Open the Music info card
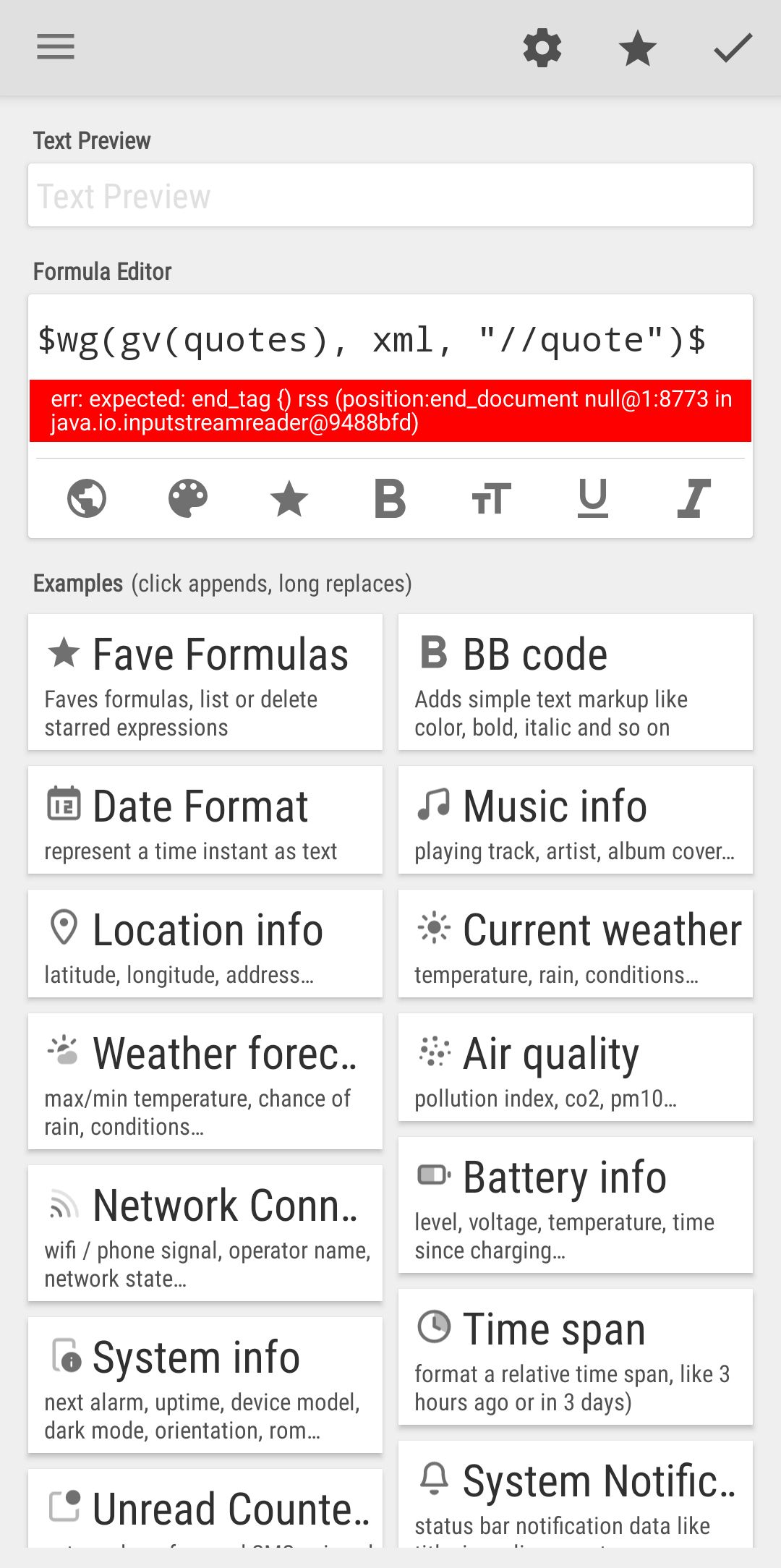This screenshot has width=781, height=1568. click(x=576, y=820)
